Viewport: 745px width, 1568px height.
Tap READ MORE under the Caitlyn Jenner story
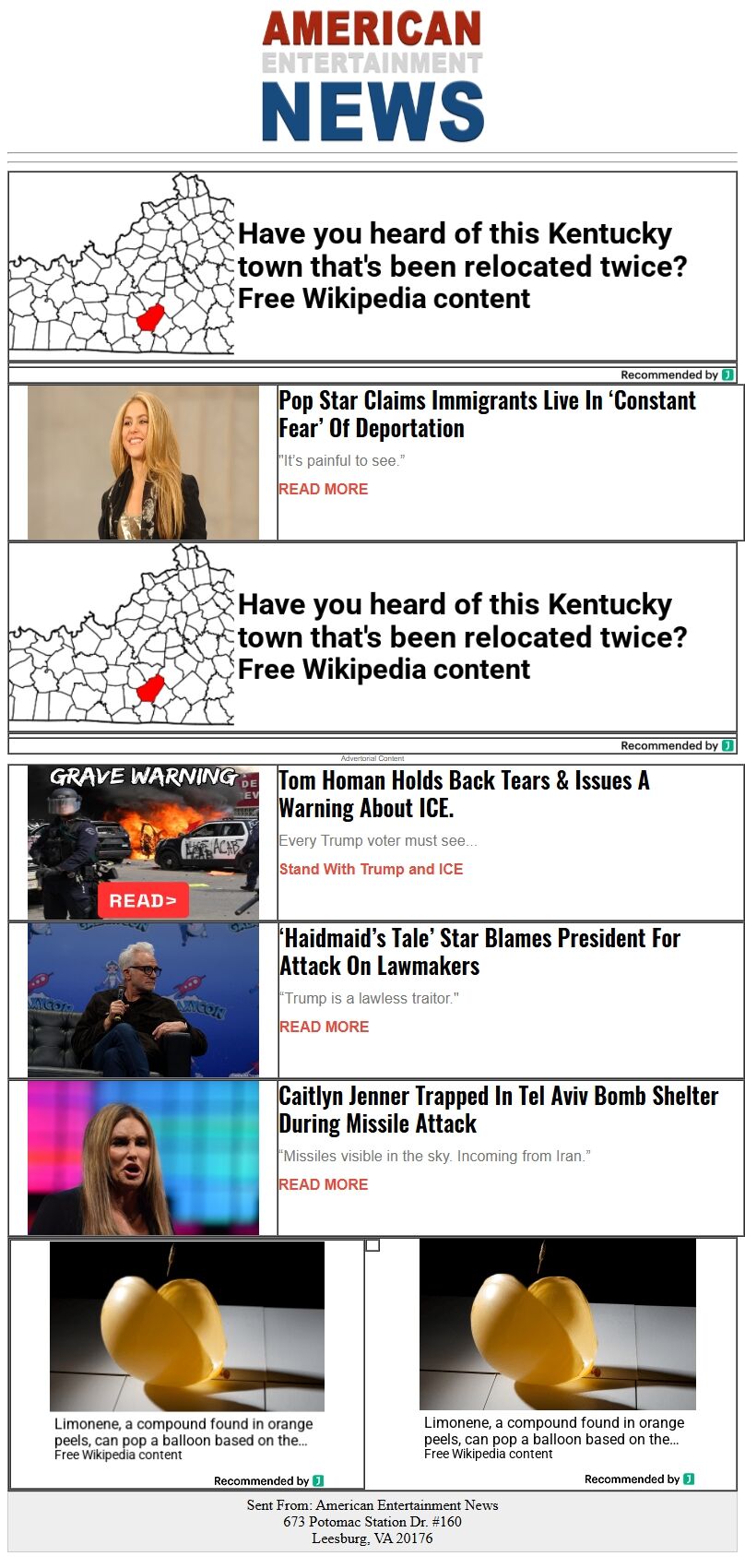[x=323, y=1184]
